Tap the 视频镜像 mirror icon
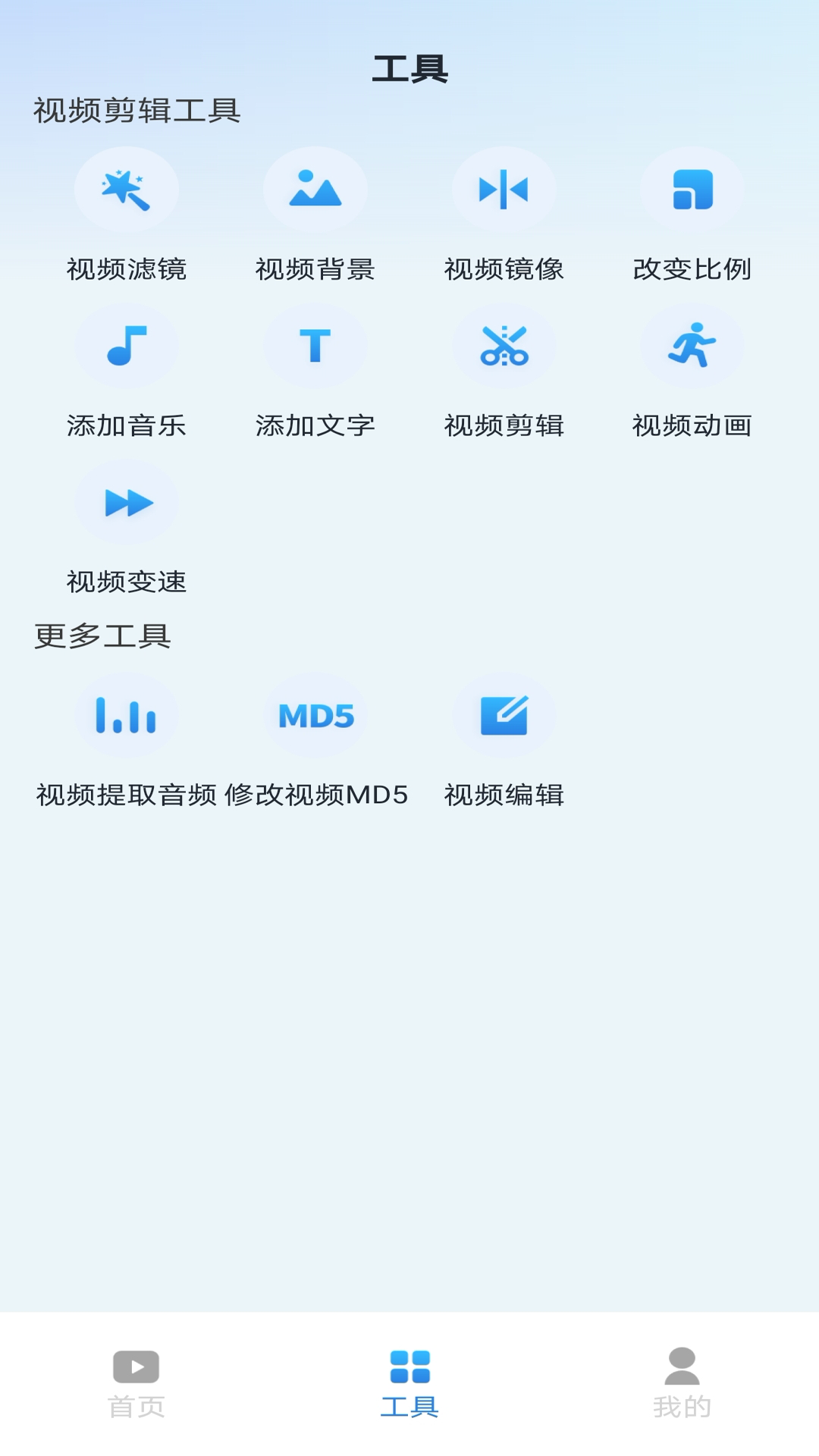 pyautogui.click(x=504, y=190)
